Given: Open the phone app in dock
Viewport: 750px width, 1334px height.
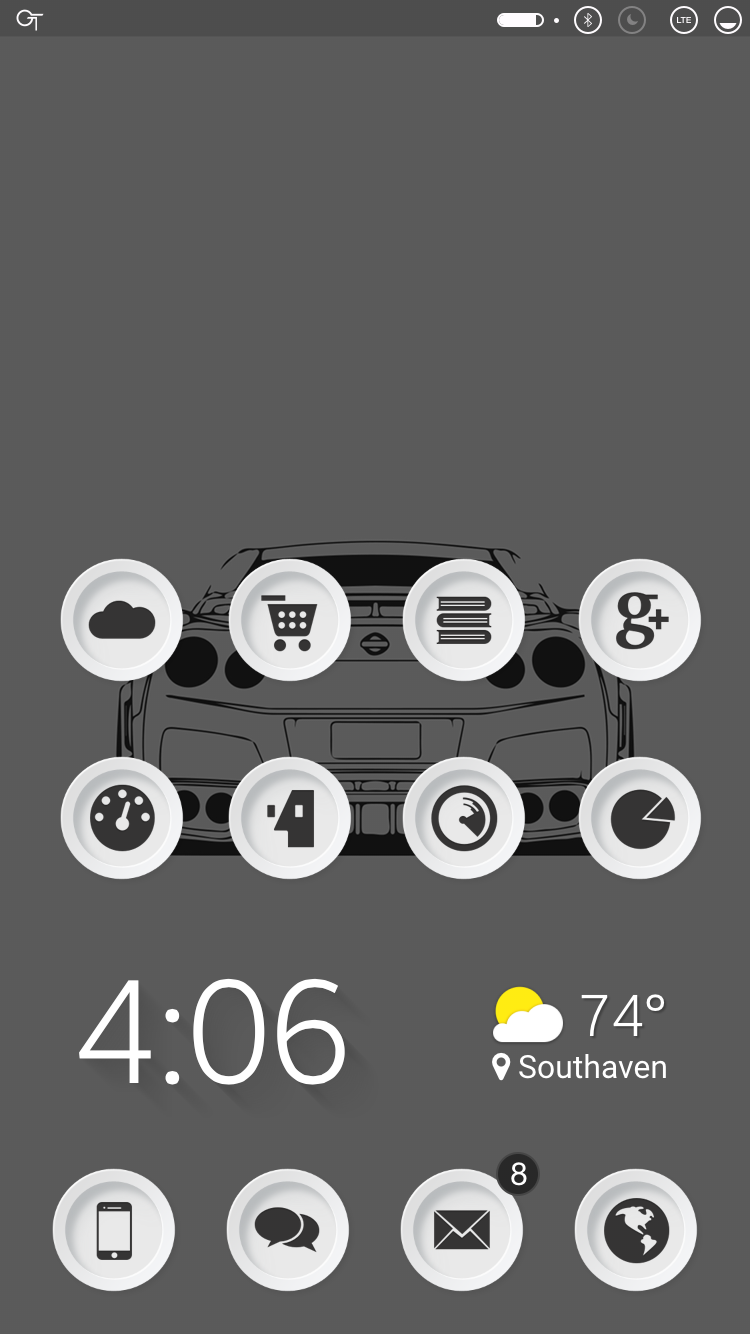Looking at the screenshot, I should pos(114,1230).
